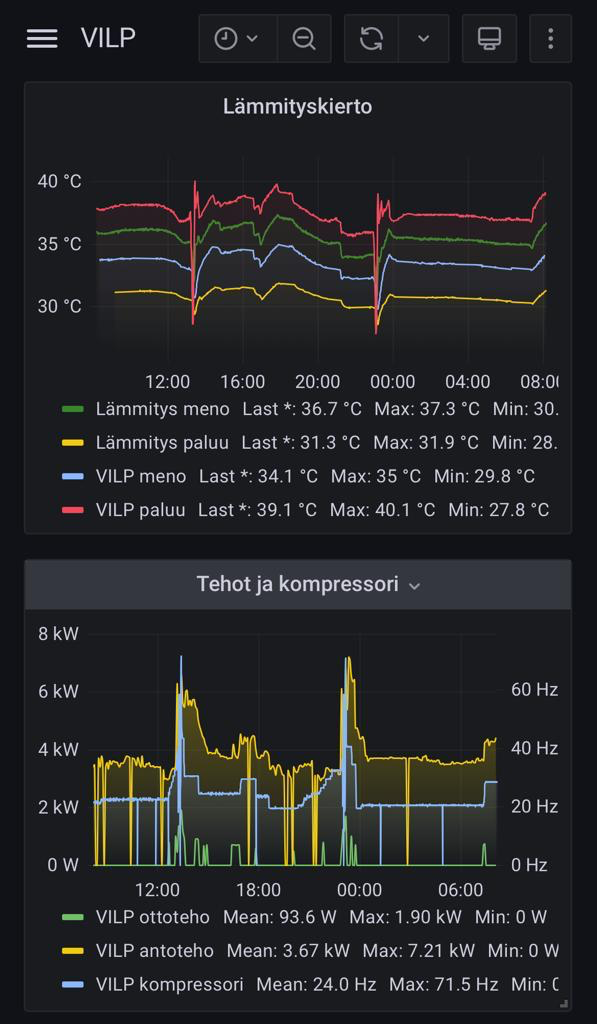Toggle the VILP antoteho legend series
The height and width of the screenshot is (1024, 597).
point(155,950)
